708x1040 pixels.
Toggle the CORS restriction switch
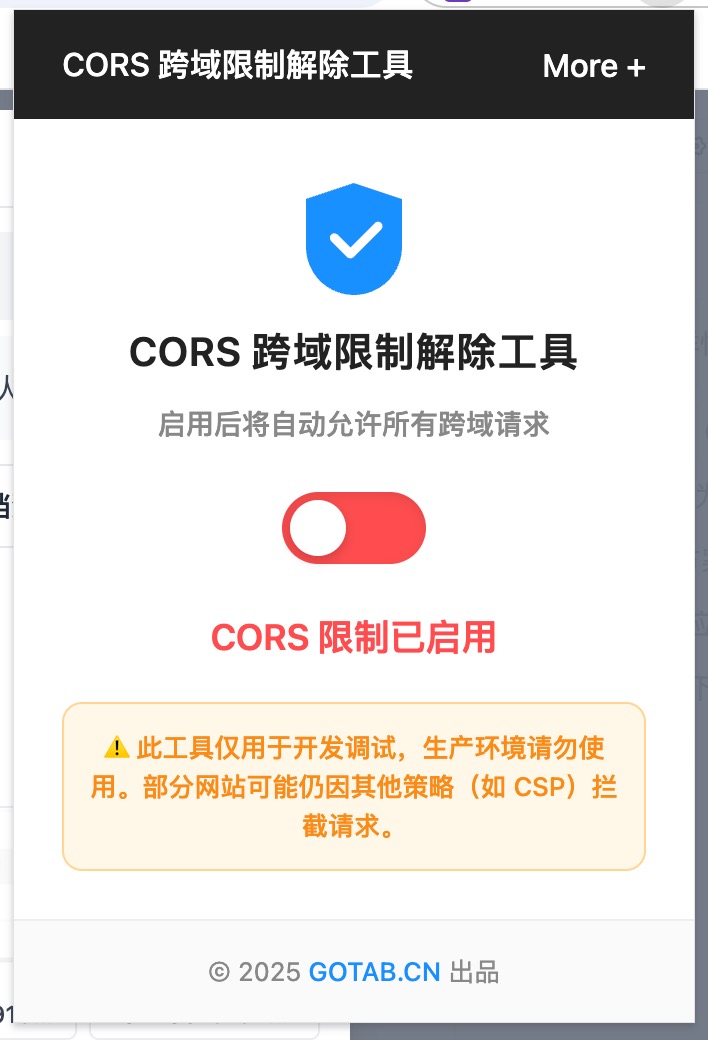click(354, 528)
